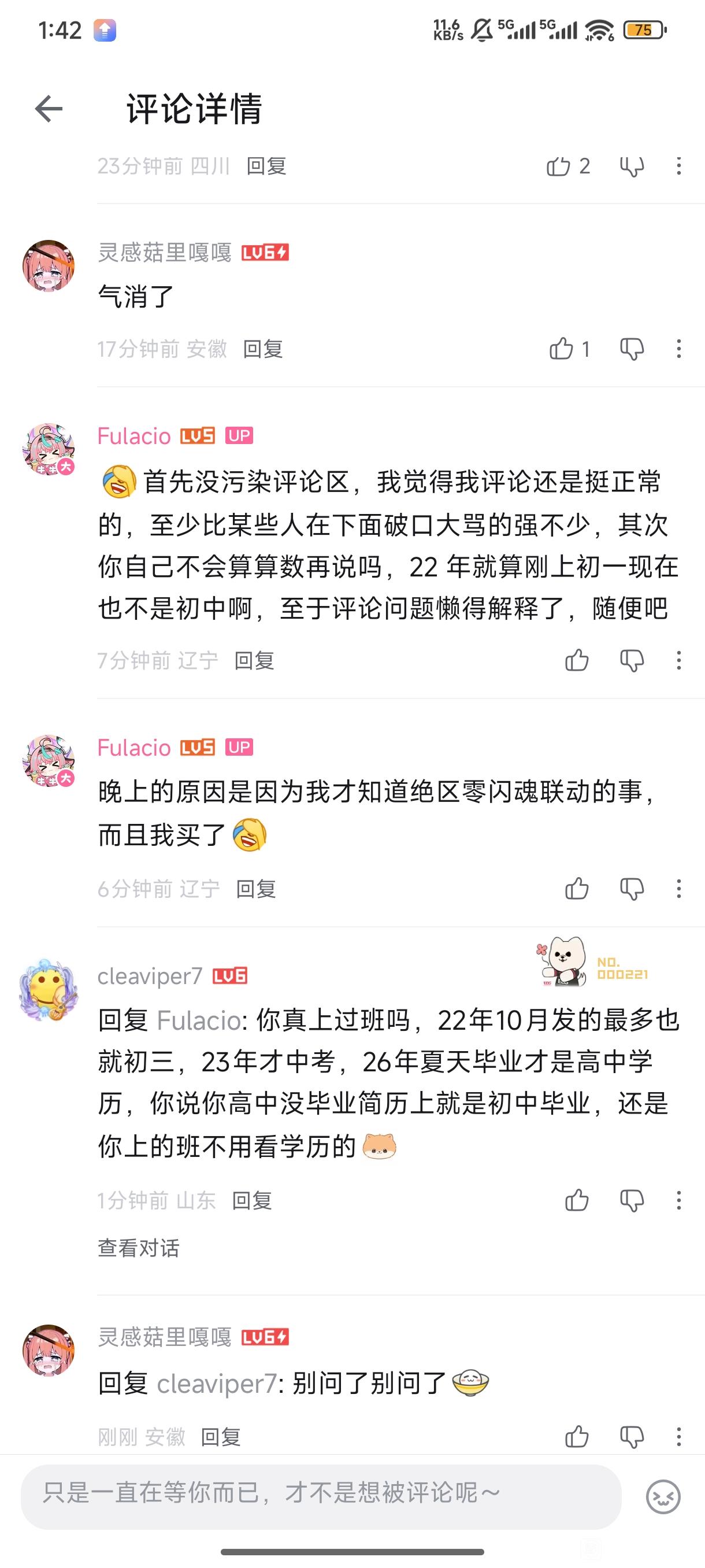Open more options on Fulacio's 6分钟前 comment
Screen dimensions: 705x1568
point(679,889)
